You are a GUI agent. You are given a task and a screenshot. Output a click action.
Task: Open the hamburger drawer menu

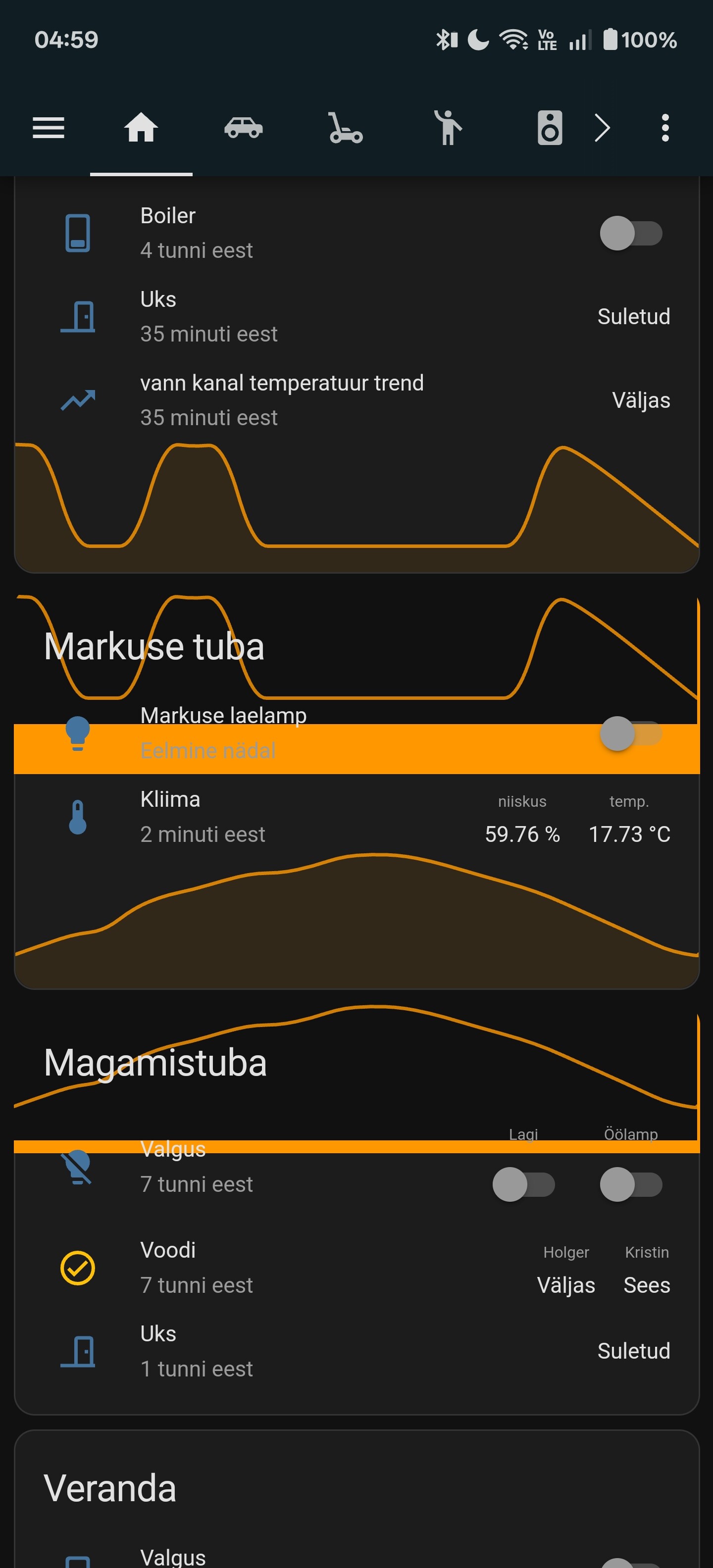coord(49,128)
